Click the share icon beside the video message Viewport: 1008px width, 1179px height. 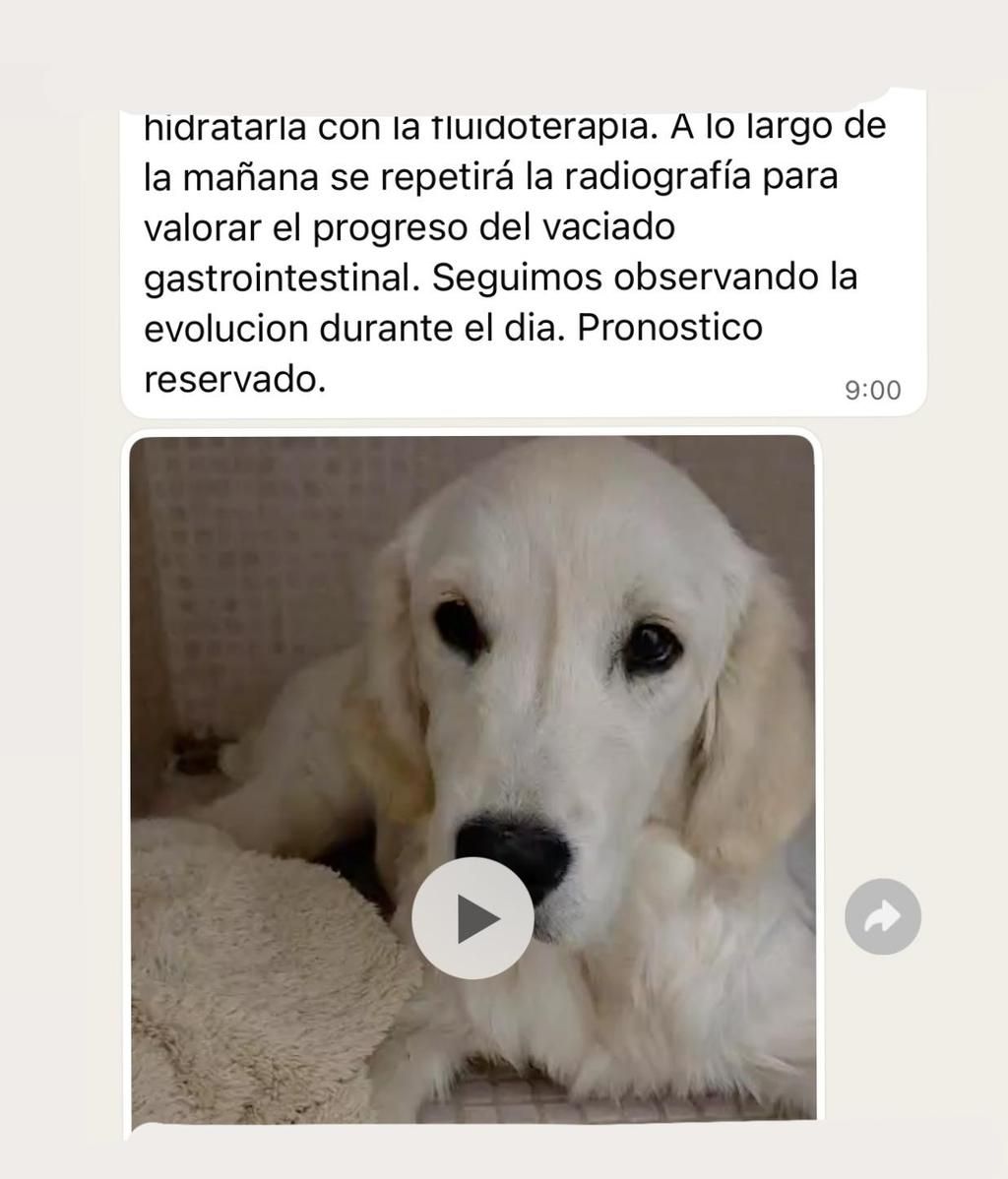point(883,916)
